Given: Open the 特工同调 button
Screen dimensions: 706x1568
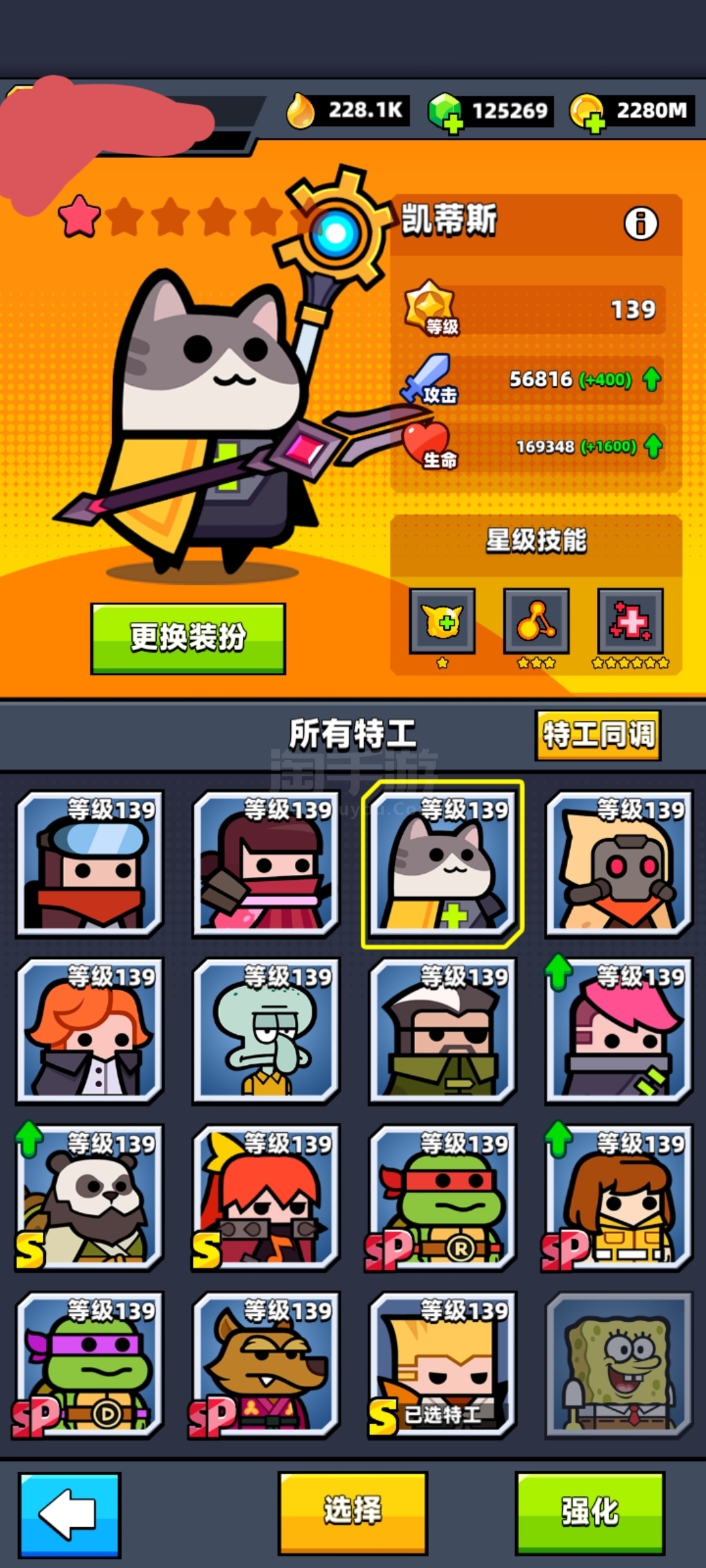Looking at the screenshot, I should pos(598,735).
